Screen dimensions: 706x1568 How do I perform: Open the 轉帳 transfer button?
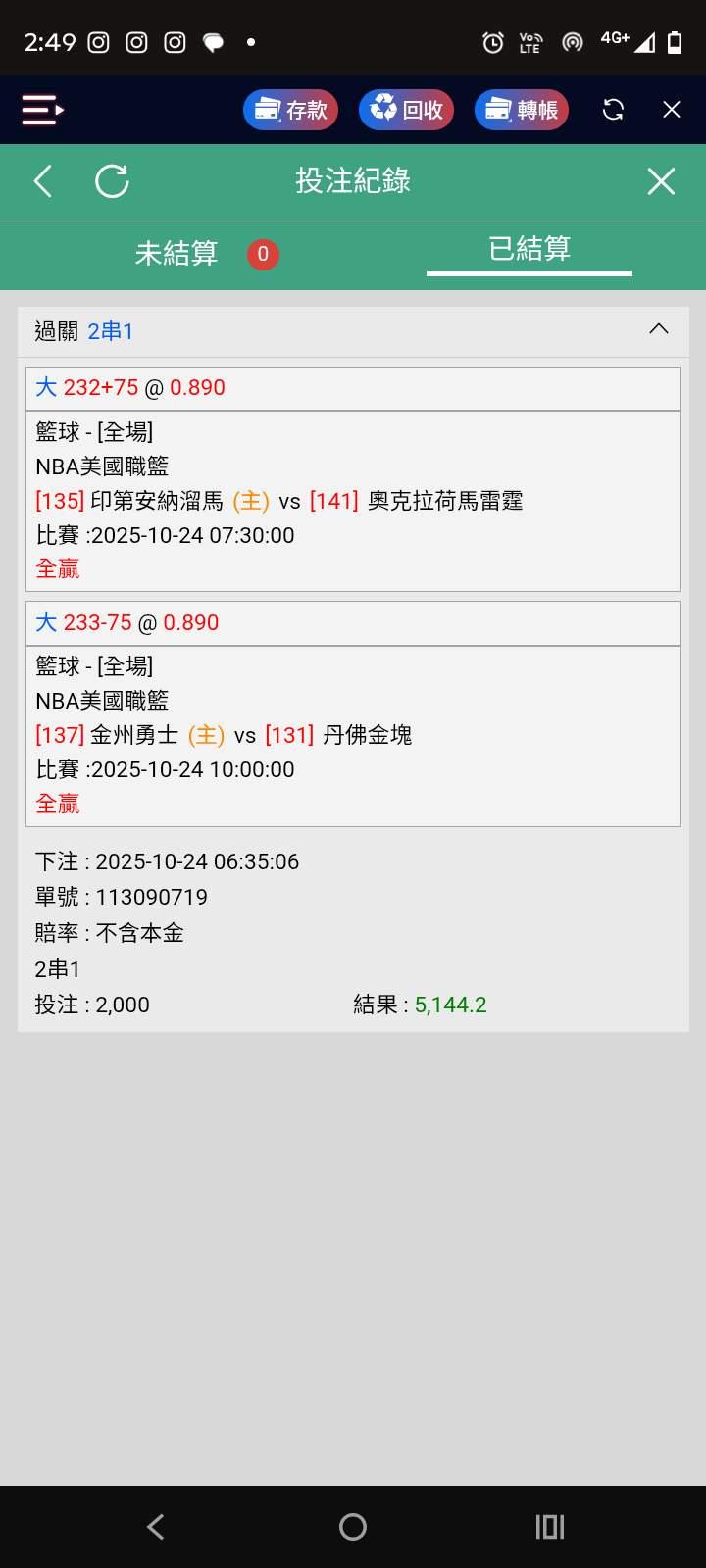pyautogui.click(x=522, y=110)
